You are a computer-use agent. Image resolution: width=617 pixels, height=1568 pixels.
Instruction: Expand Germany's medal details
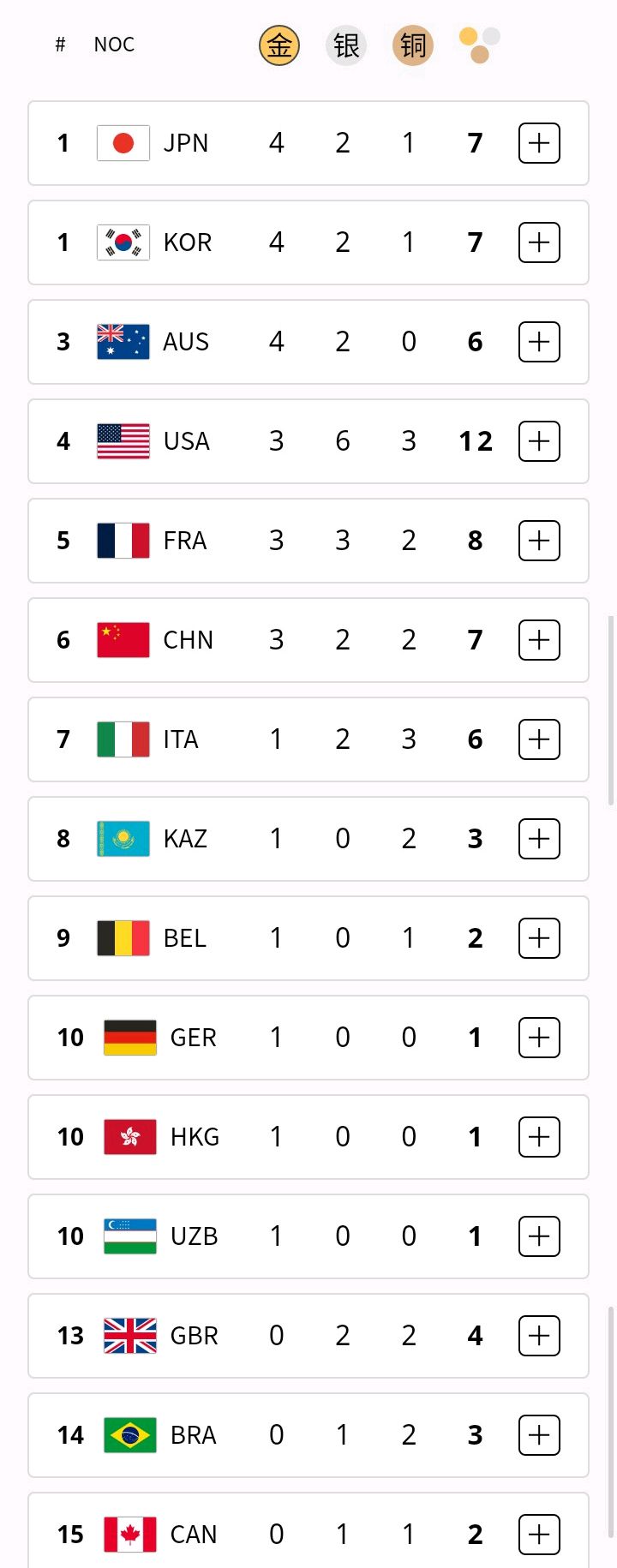pyautogui.click(x=539, y=1038)
